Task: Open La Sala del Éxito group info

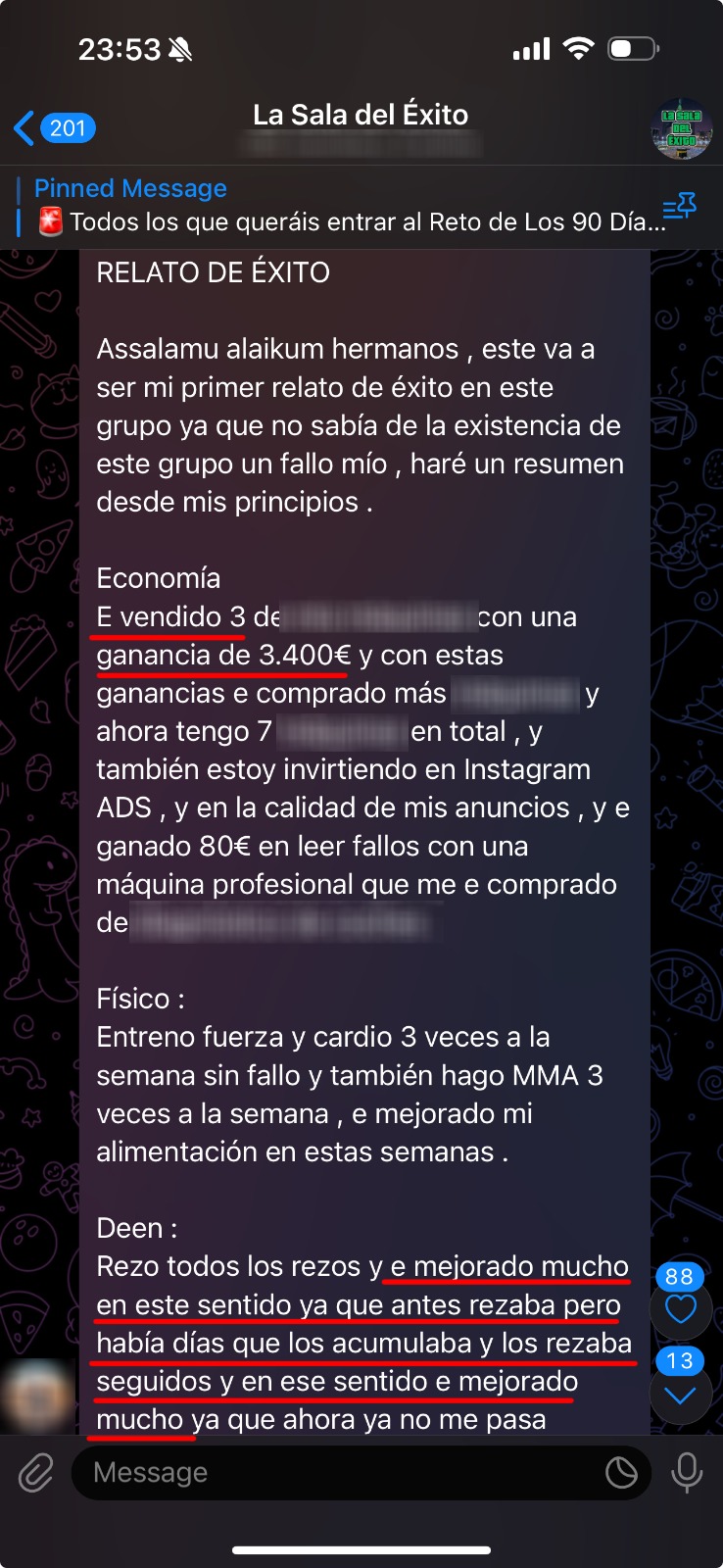Action: (x=361, y=127)
